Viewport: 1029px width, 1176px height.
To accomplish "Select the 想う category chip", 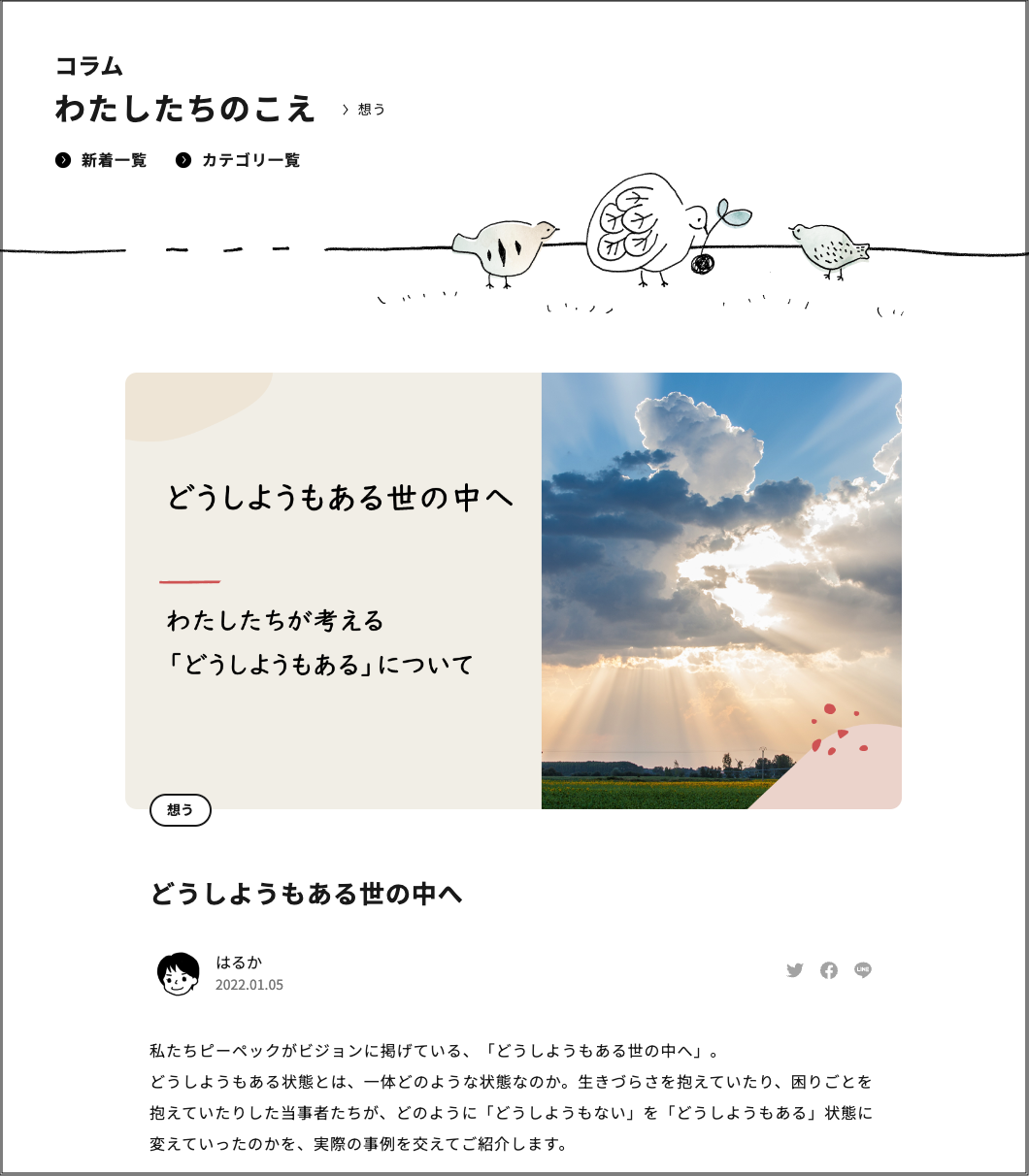I will [x=181, y=810].
